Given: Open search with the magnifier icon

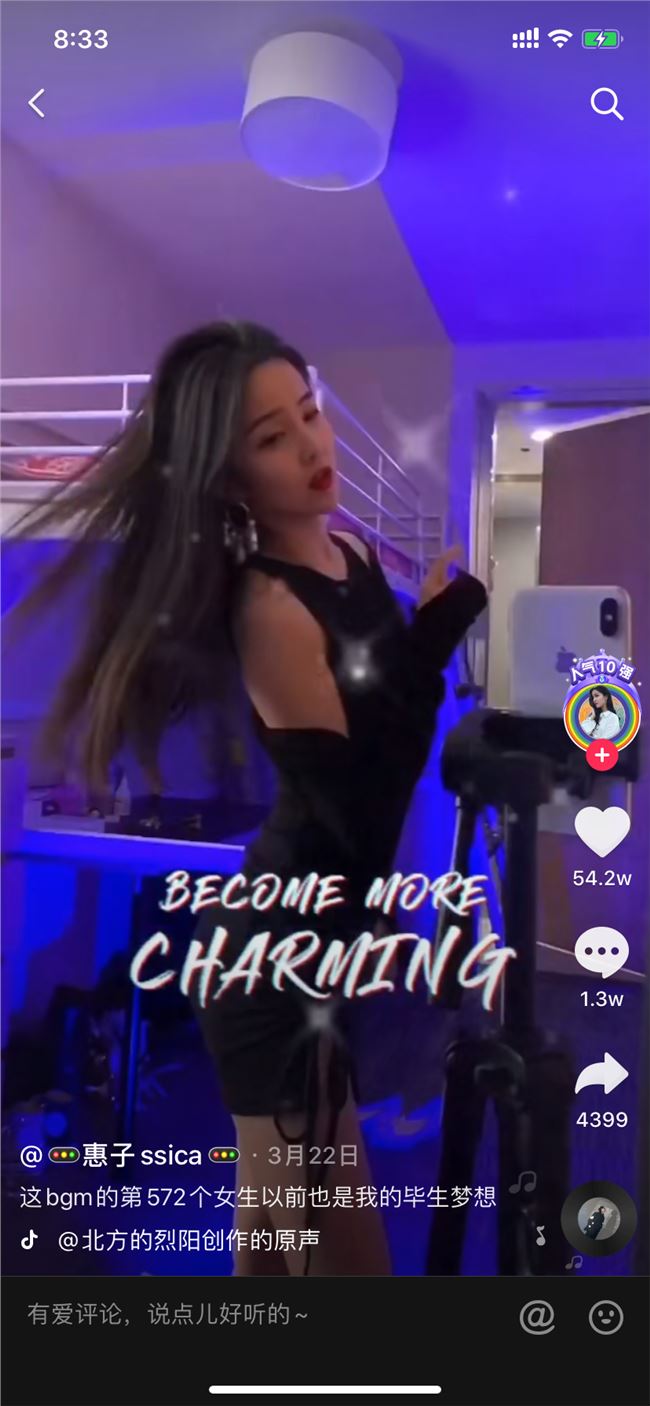Looking at the screenshot, I should tap(606, 103).
